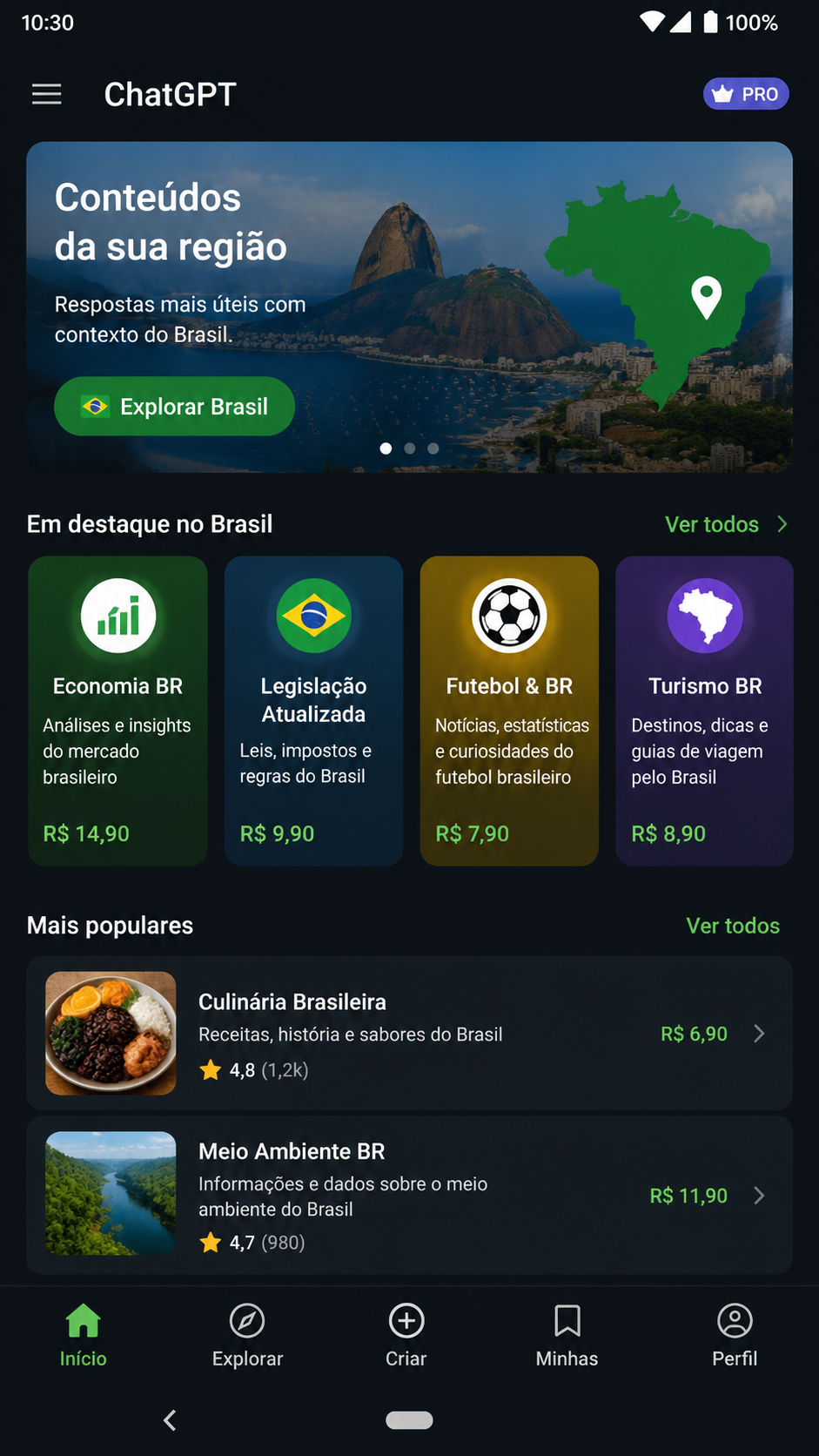The width and height of the screenshot is (819, 1456).
Task: Tap the PRO badge
Action: [x=746, y=94]
